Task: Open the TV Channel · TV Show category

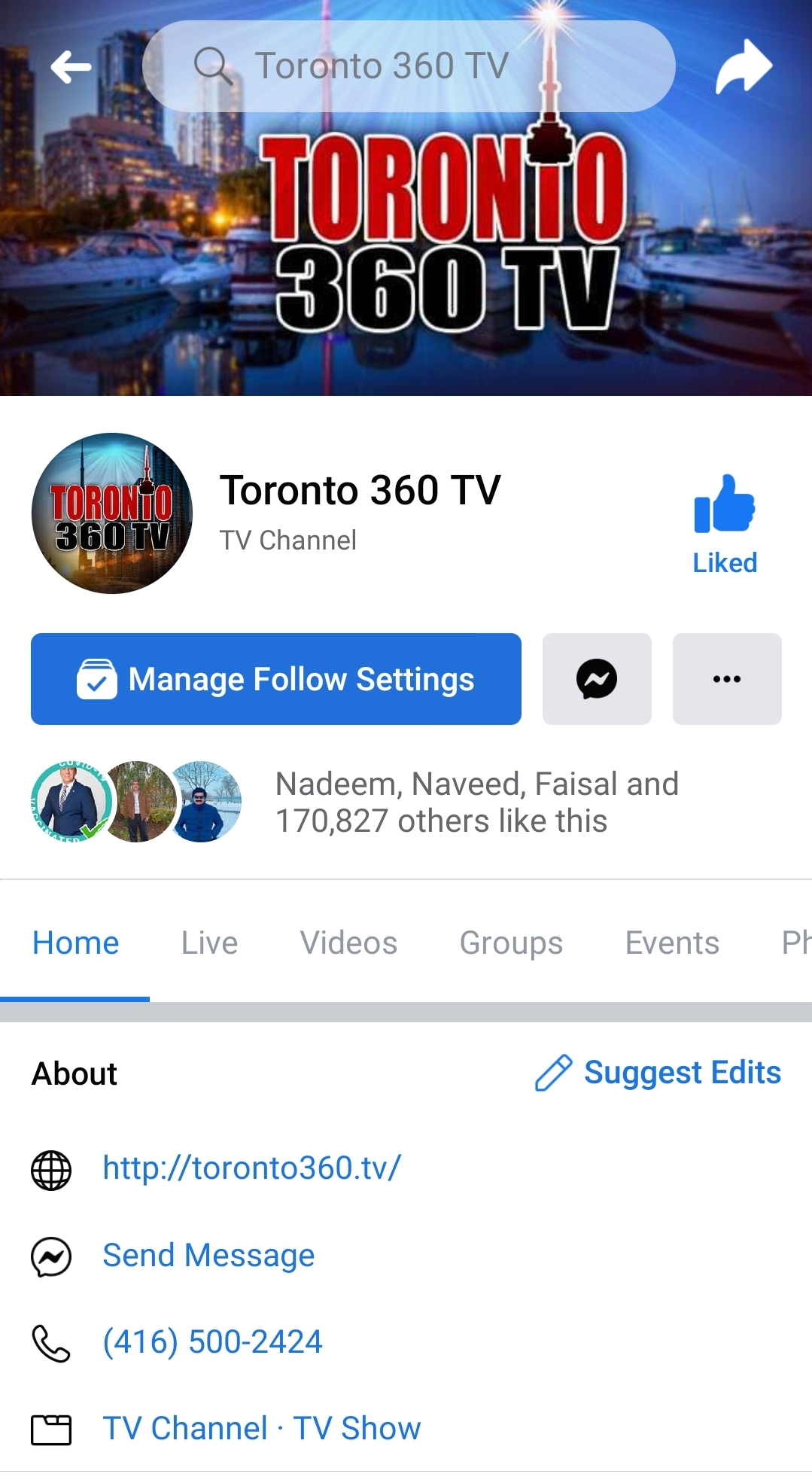Action: [x=261, y=1428]
